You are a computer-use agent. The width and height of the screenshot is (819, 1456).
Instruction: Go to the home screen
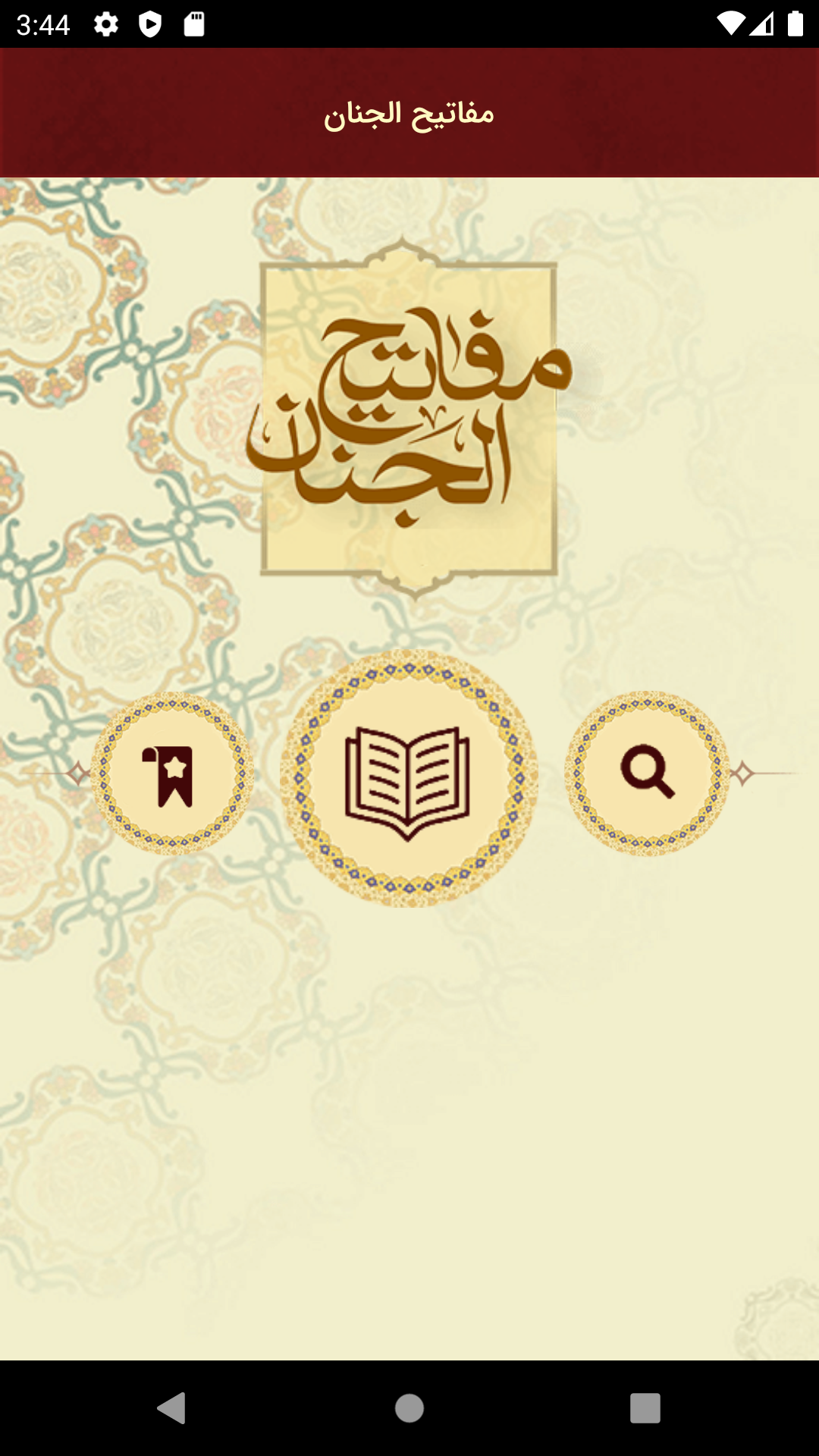point(409,1408)
